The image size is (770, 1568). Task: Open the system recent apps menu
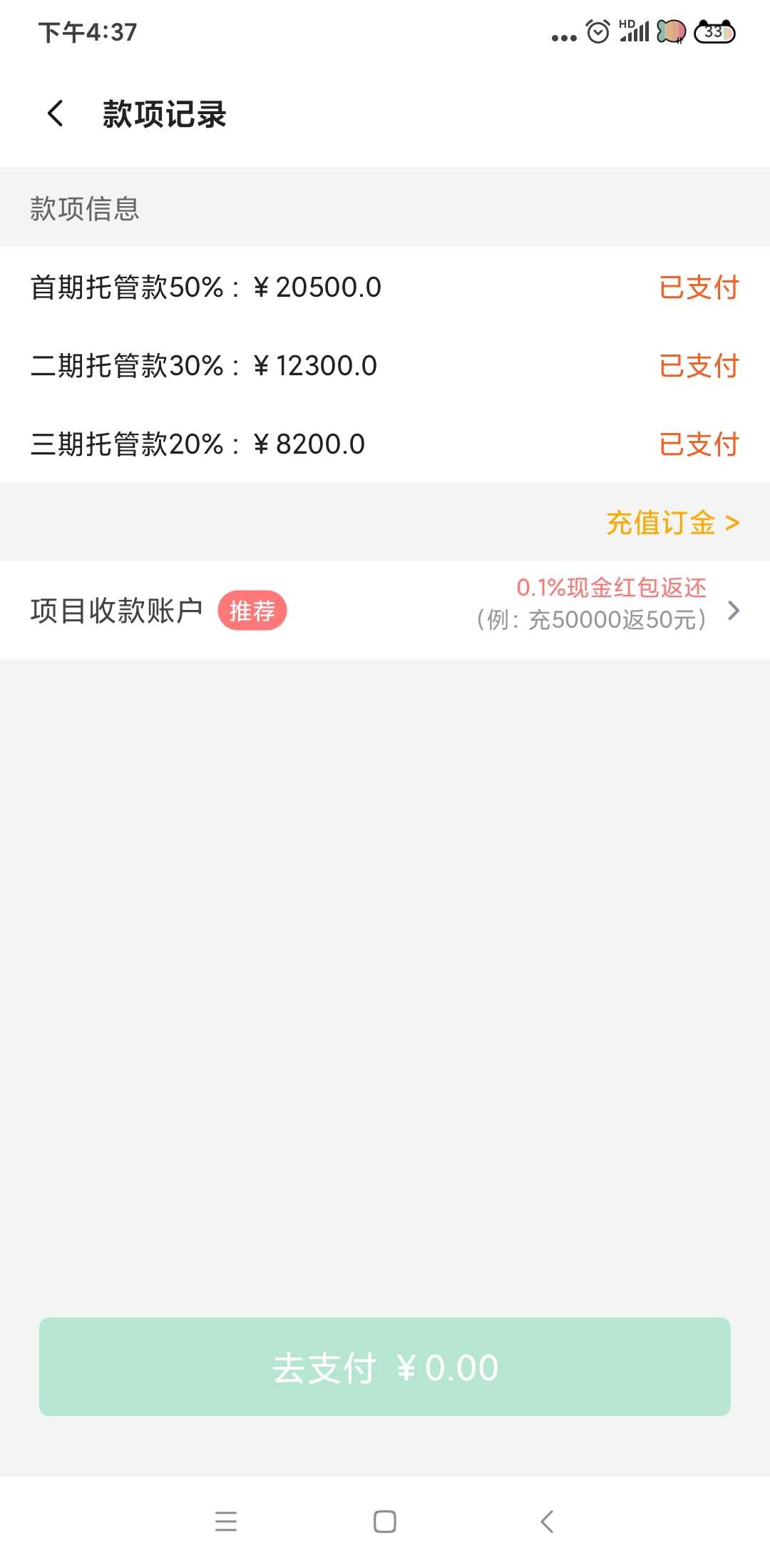pyautogui.click(x=226, y=1521)
